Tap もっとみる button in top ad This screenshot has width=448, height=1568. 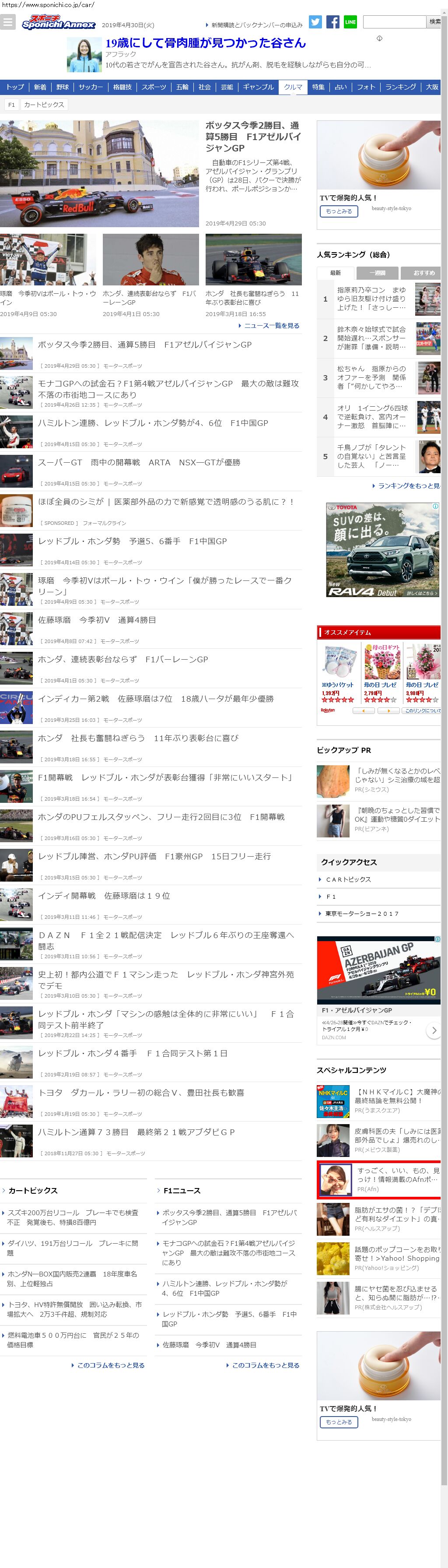pos(339,211)
